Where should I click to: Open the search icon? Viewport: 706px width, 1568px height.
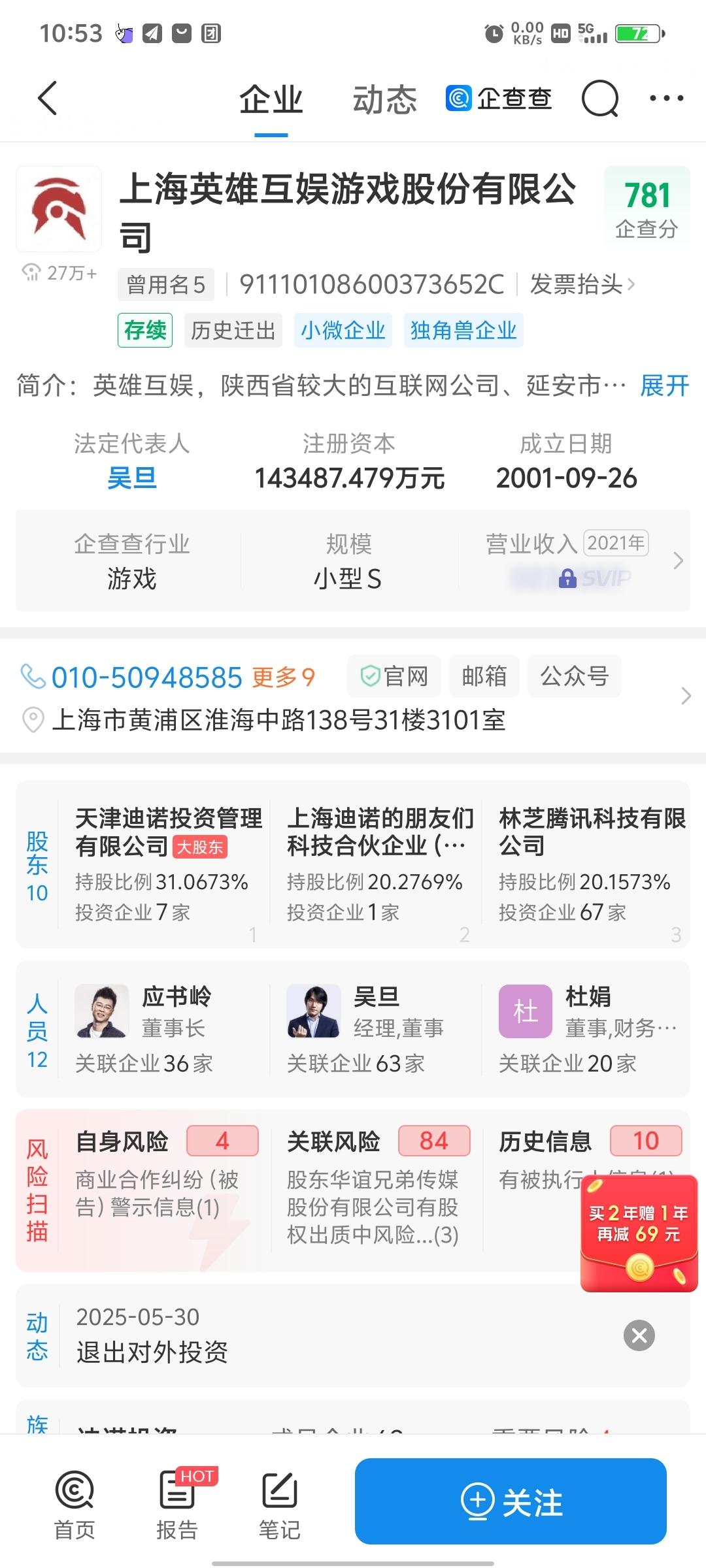[x=599, y=99]
